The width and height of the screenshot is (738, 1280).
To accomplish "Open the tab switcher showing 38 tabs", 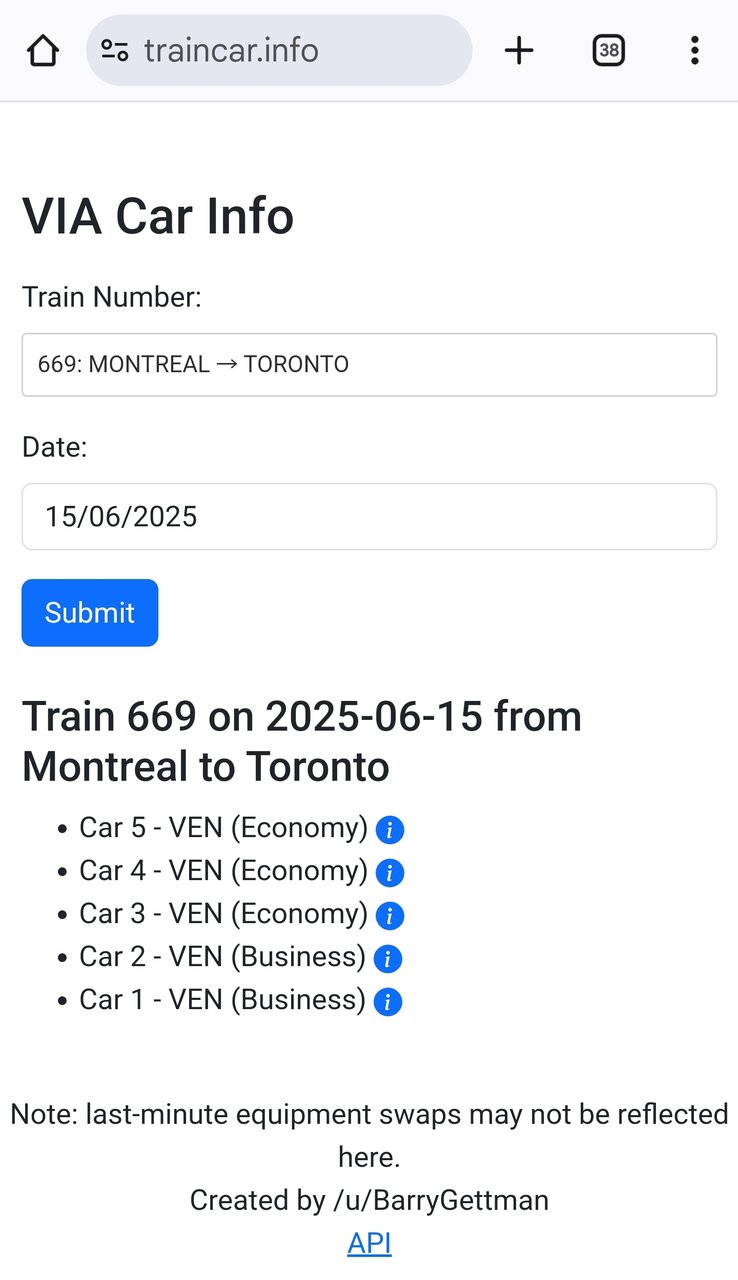I will point(608,50).
